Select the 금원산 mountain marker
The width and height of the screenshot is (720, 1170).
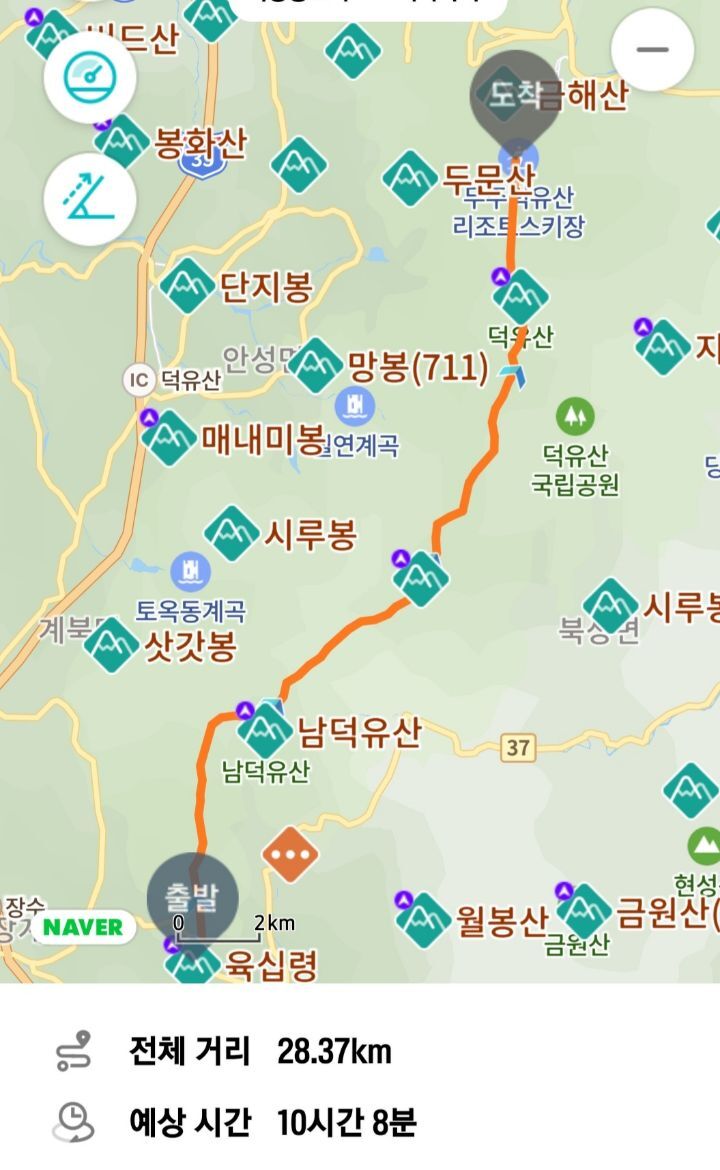pyautogui.click(x=584, y=911)
